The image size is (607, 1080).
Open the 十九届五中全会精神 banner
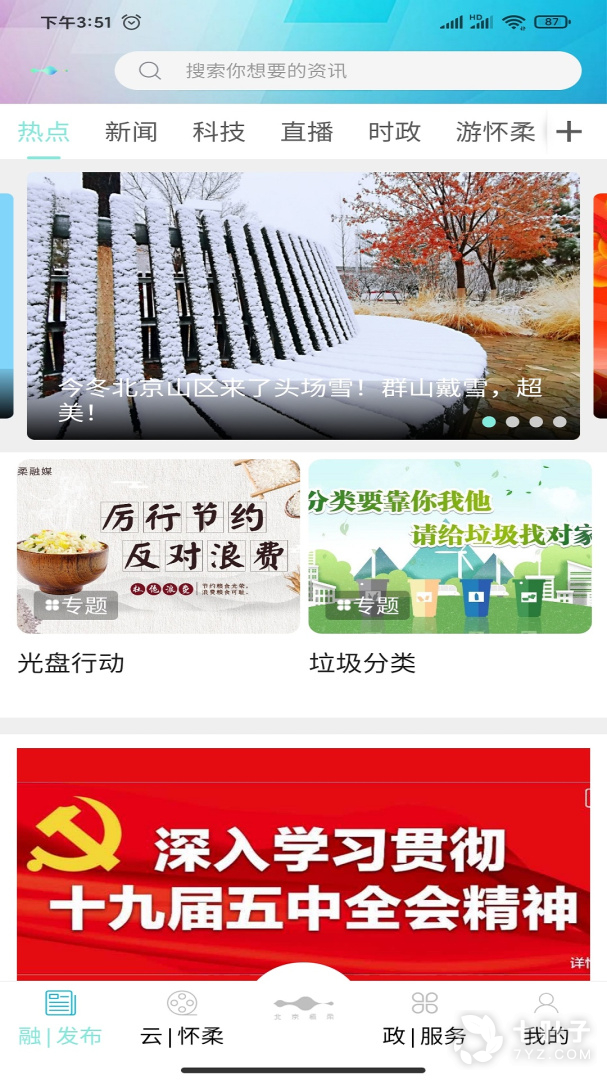pos(303,862)
